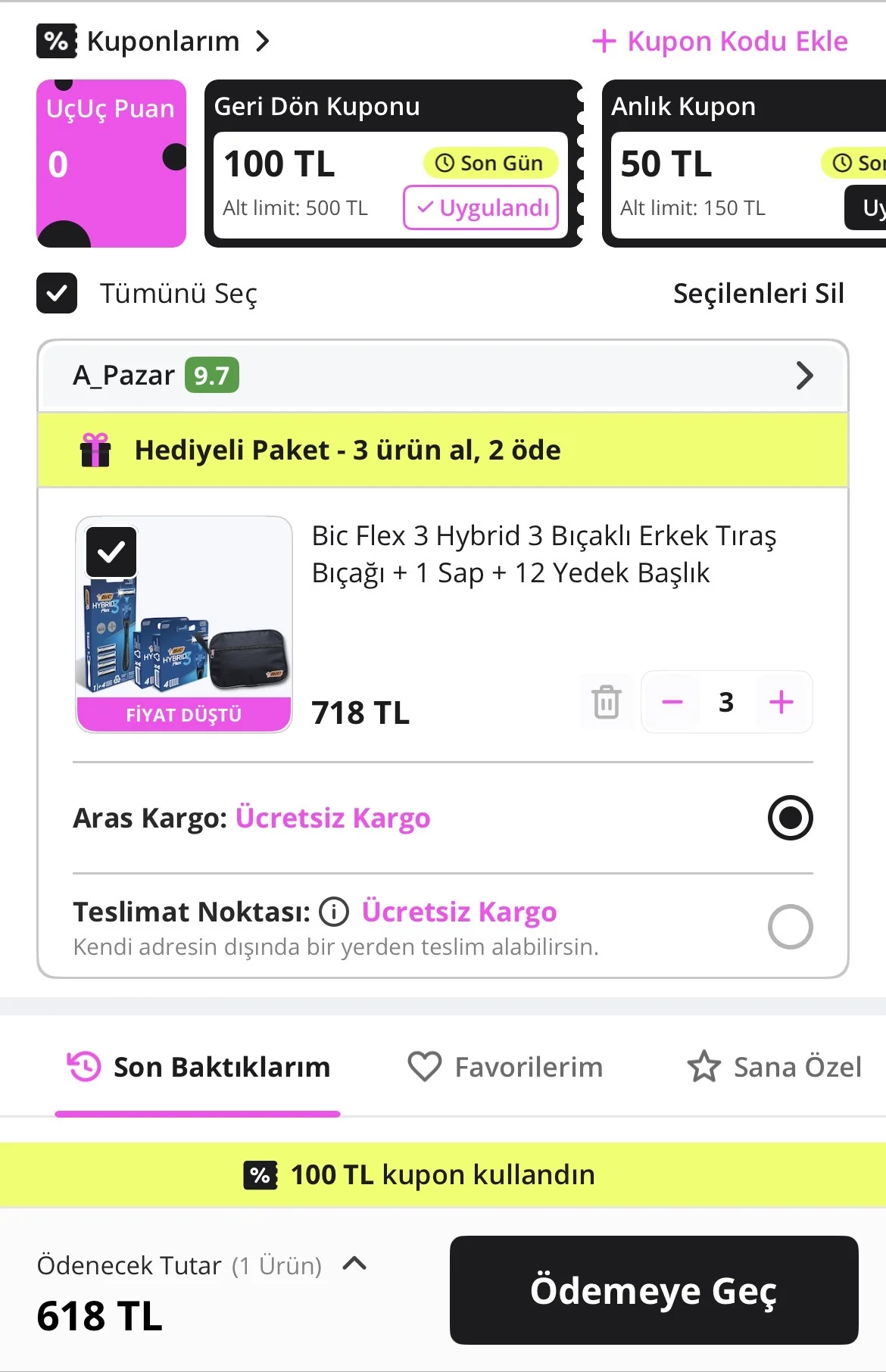Remove the Bic razor with the trash icon
This screenshot has height=1372, width=886.
click(607, 702)
